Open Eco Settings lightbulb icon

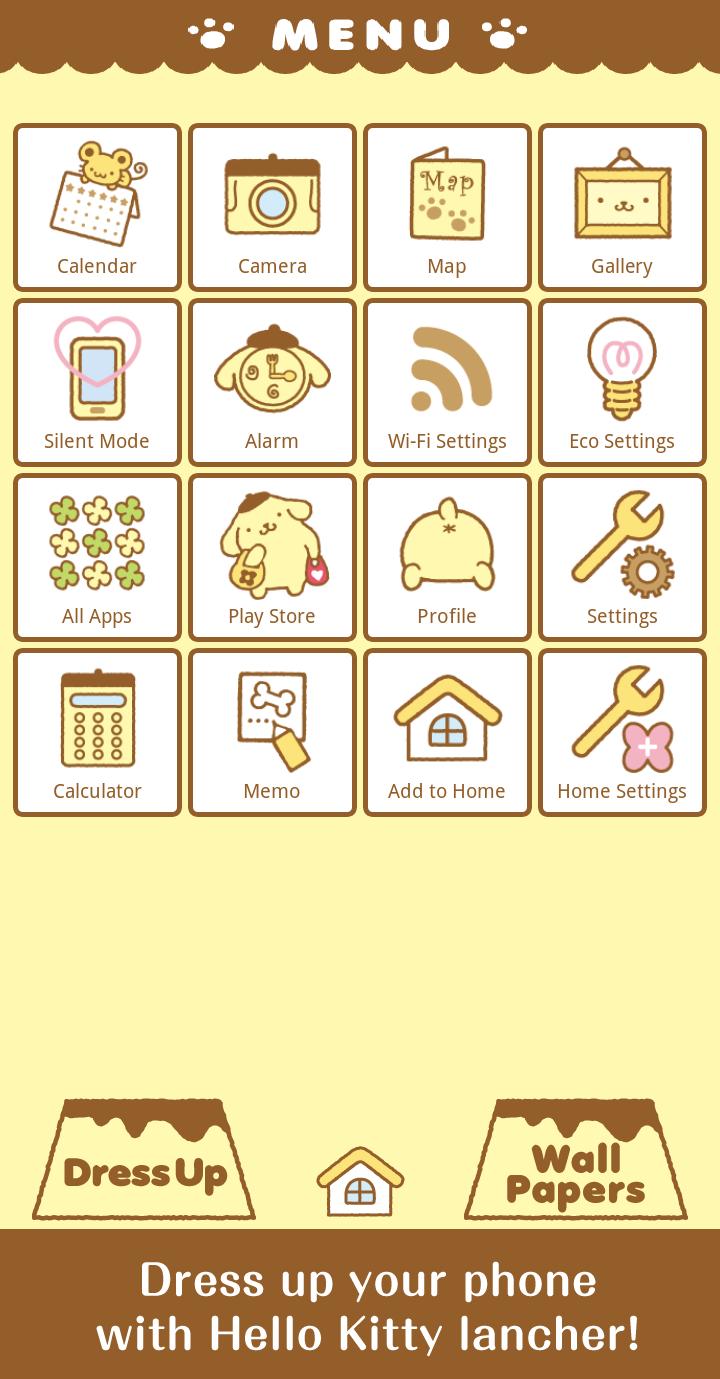pyautogui.click(x=622, y=381)
